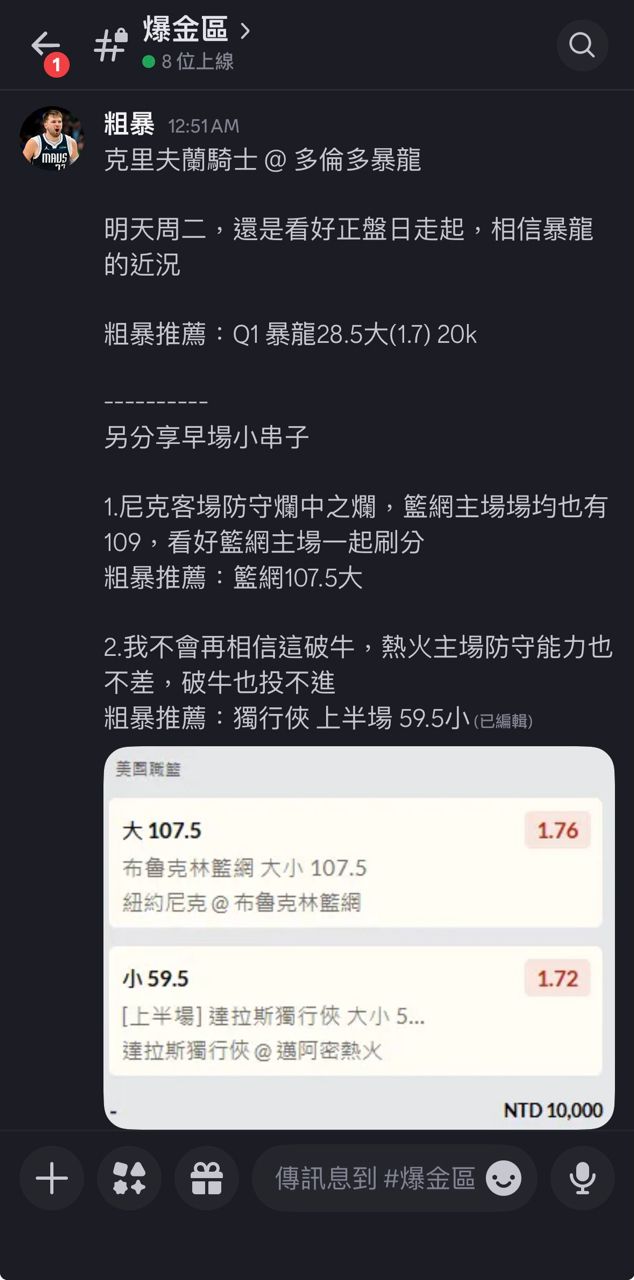Viewport: 634px width, 1280px height.
Task: Search messages in this channel
Action: point(582,45)
